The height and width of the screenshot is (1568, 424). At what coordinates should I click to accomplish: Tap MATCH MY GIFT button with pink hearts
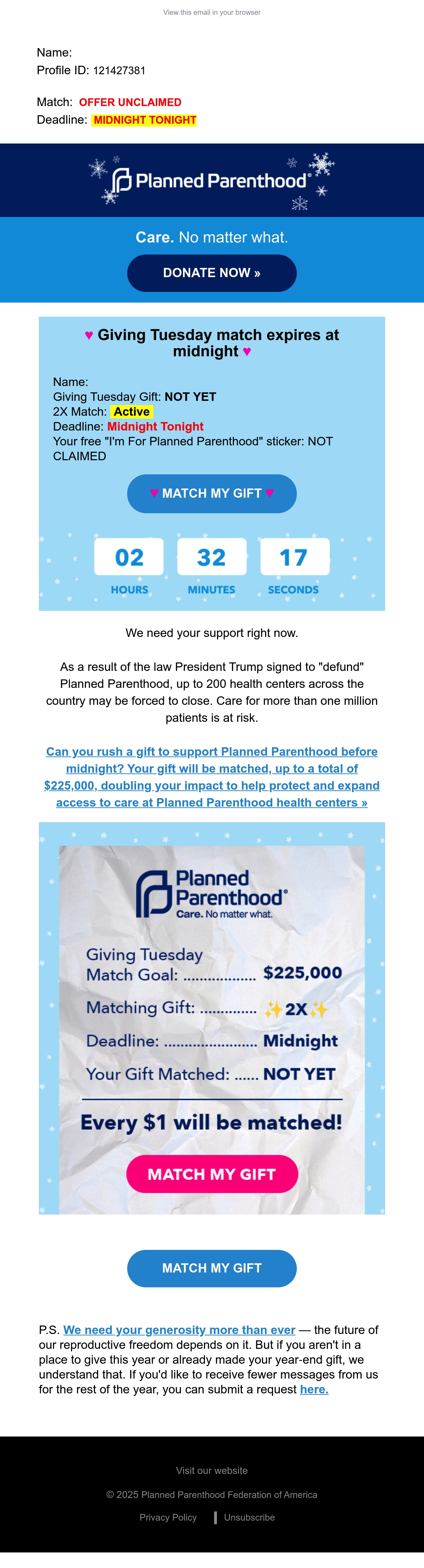point(212,493)
